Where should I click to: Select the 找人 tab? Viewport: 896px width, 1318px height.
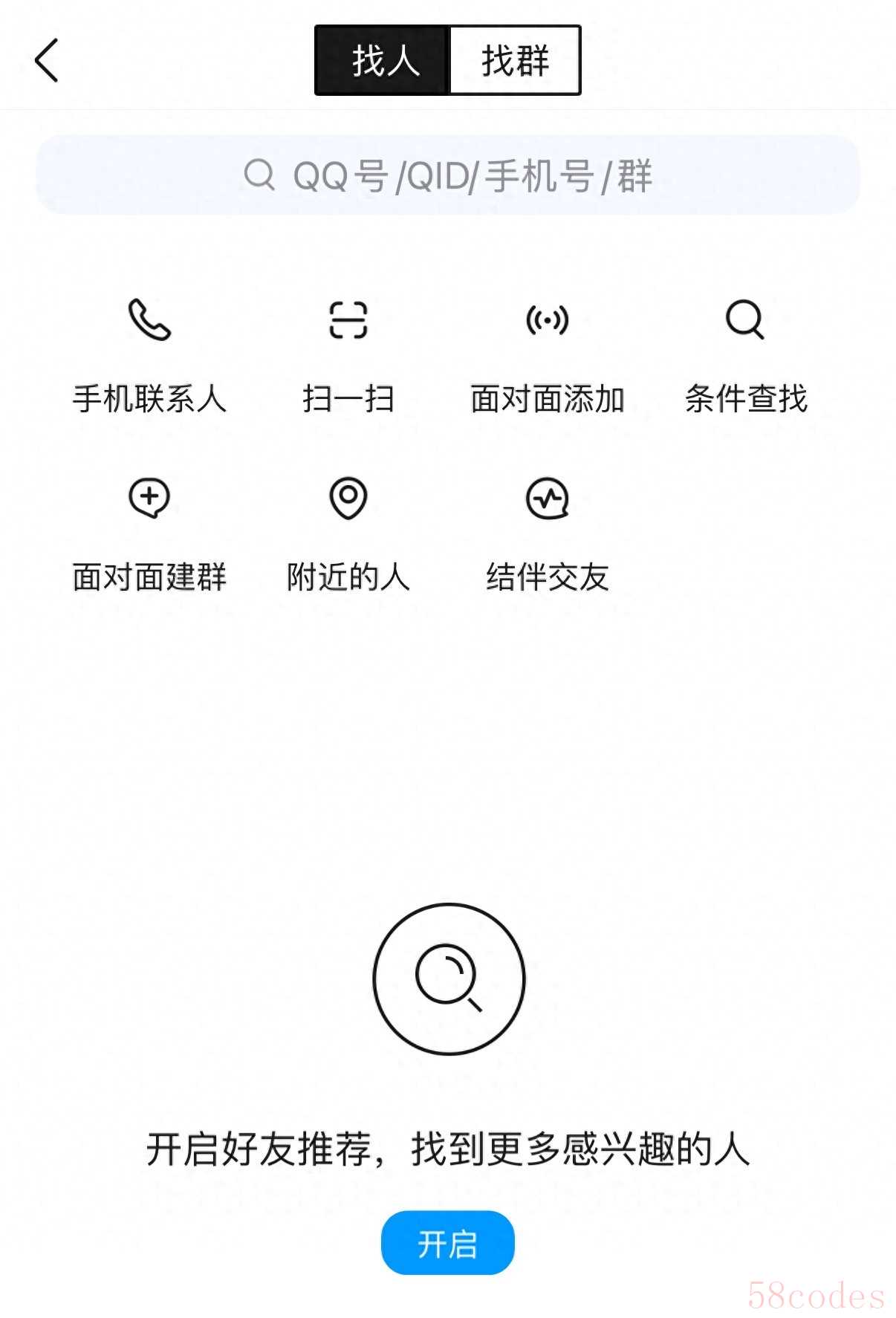click(383, 60)
